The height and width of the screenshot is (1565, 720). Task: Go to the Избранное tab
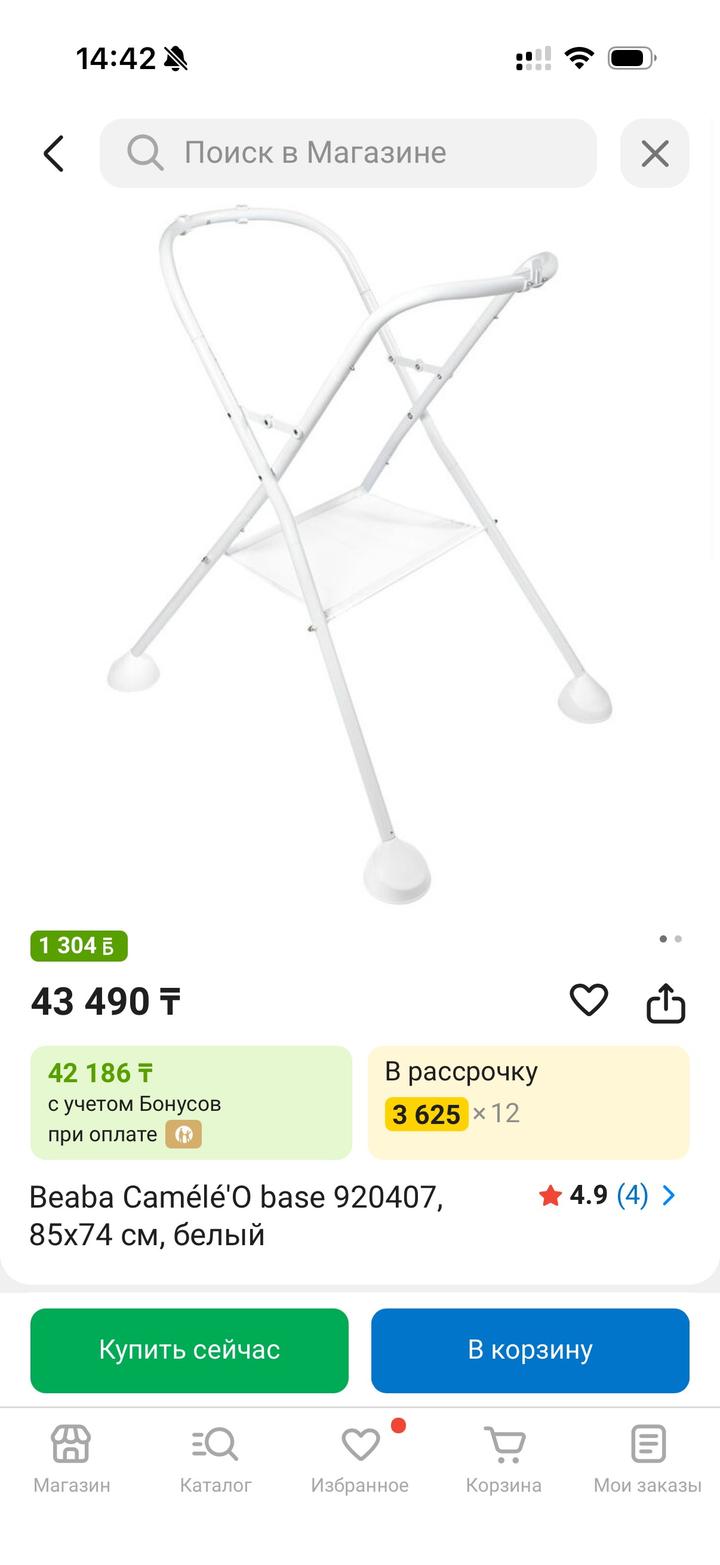point(360,1459)
